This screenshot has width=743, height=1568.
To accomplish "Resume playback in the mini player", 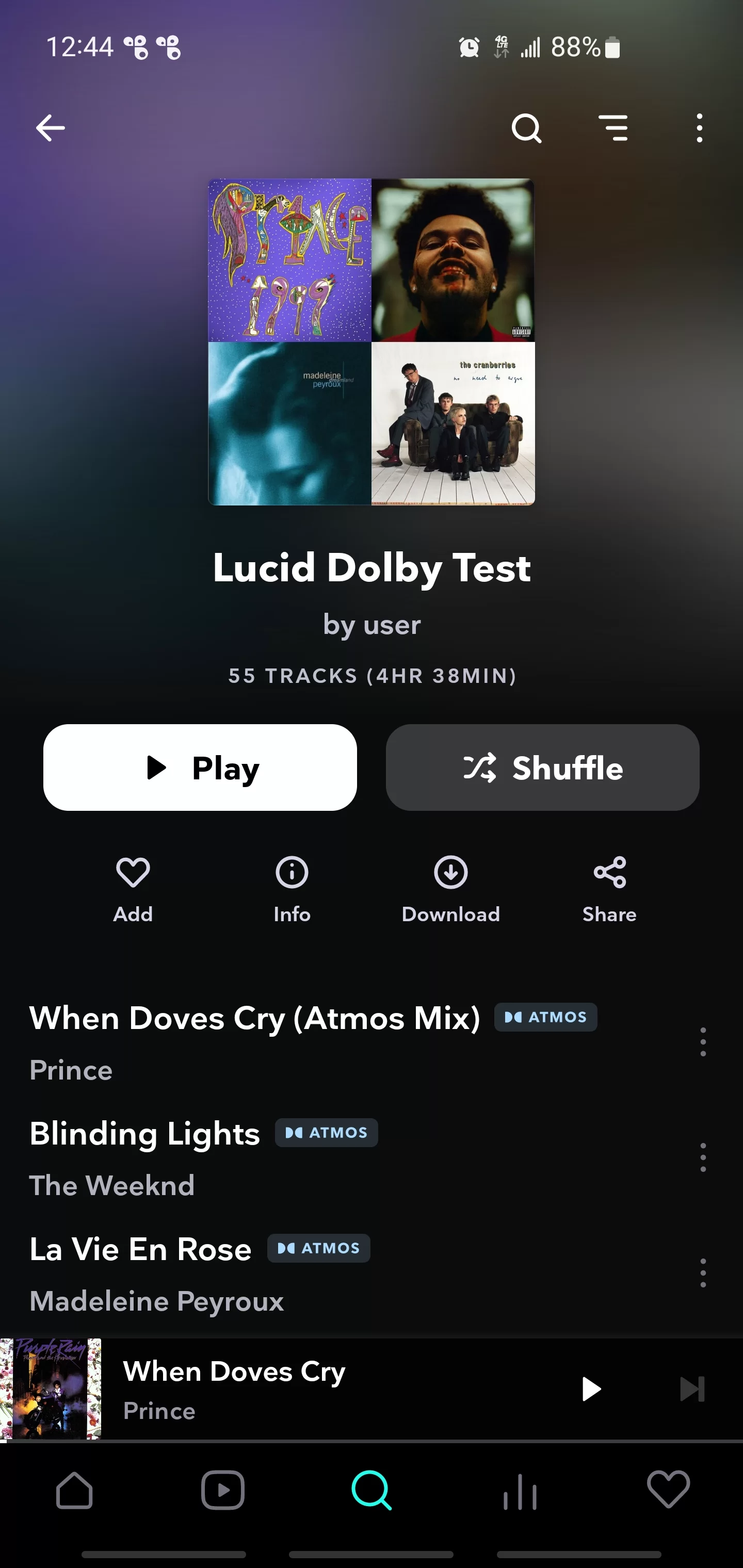I will pos(591,1389).
